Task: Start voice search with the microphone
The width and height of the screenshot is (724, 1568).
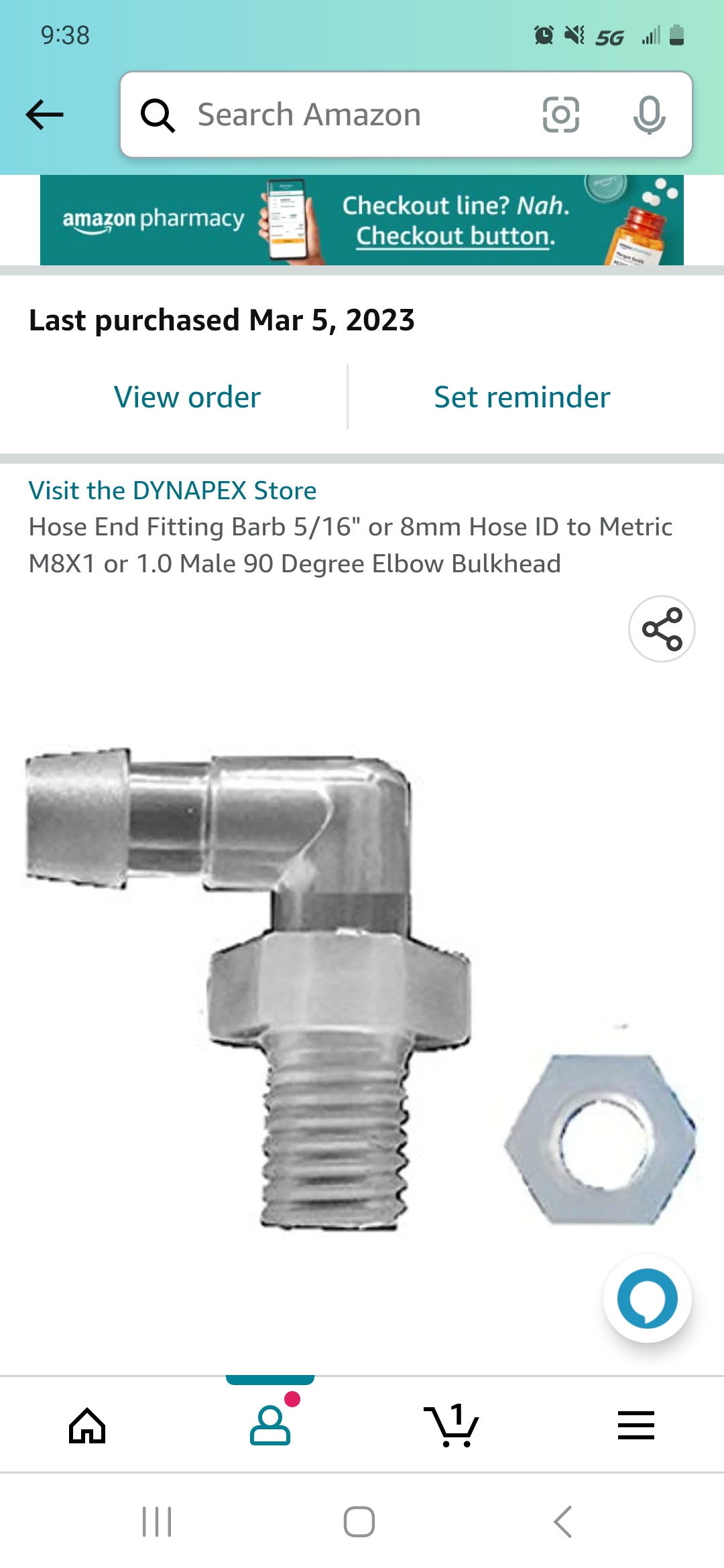Action: (x=649, y=115)
